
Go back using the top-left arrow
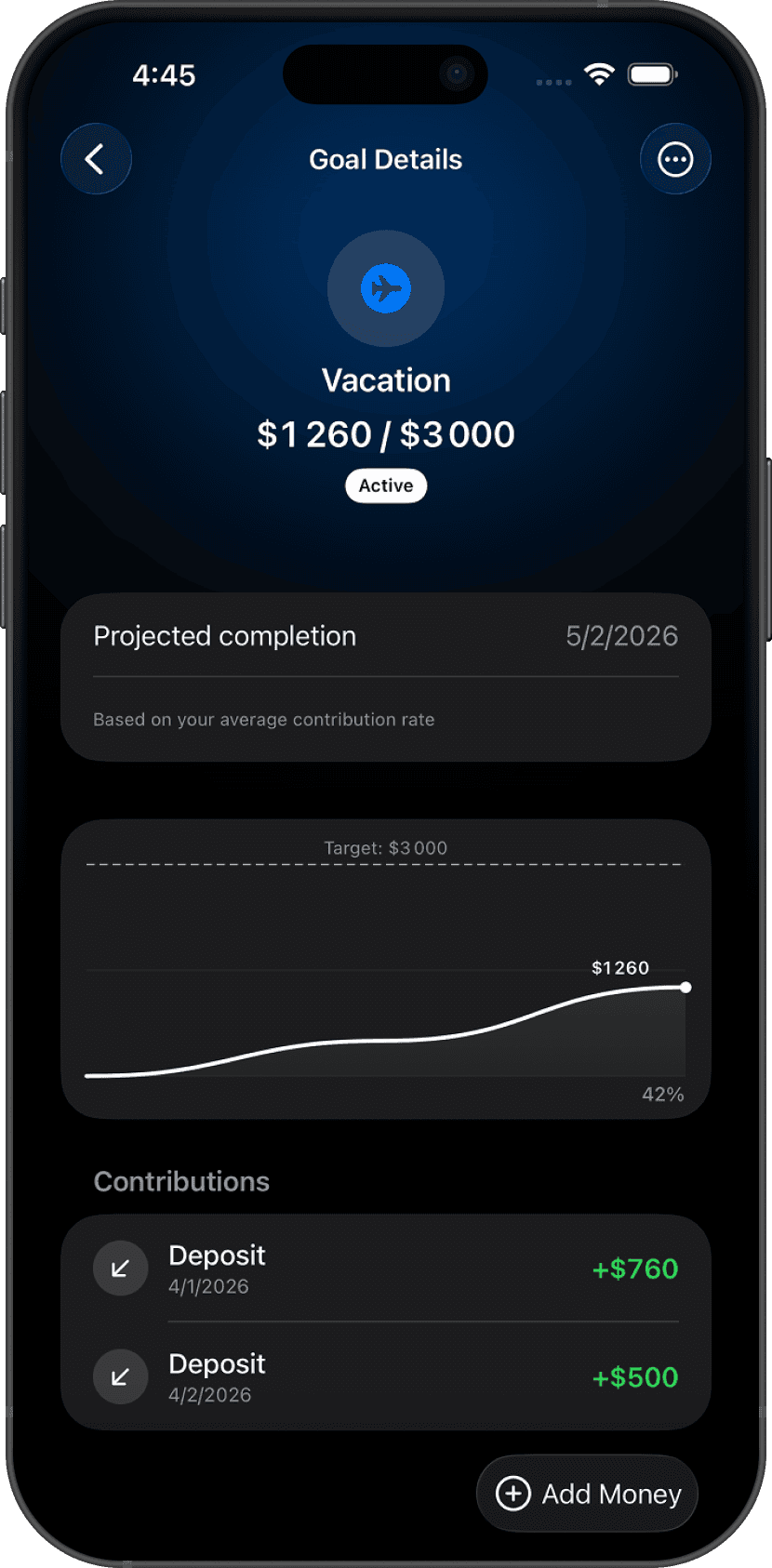pos(96,159)
